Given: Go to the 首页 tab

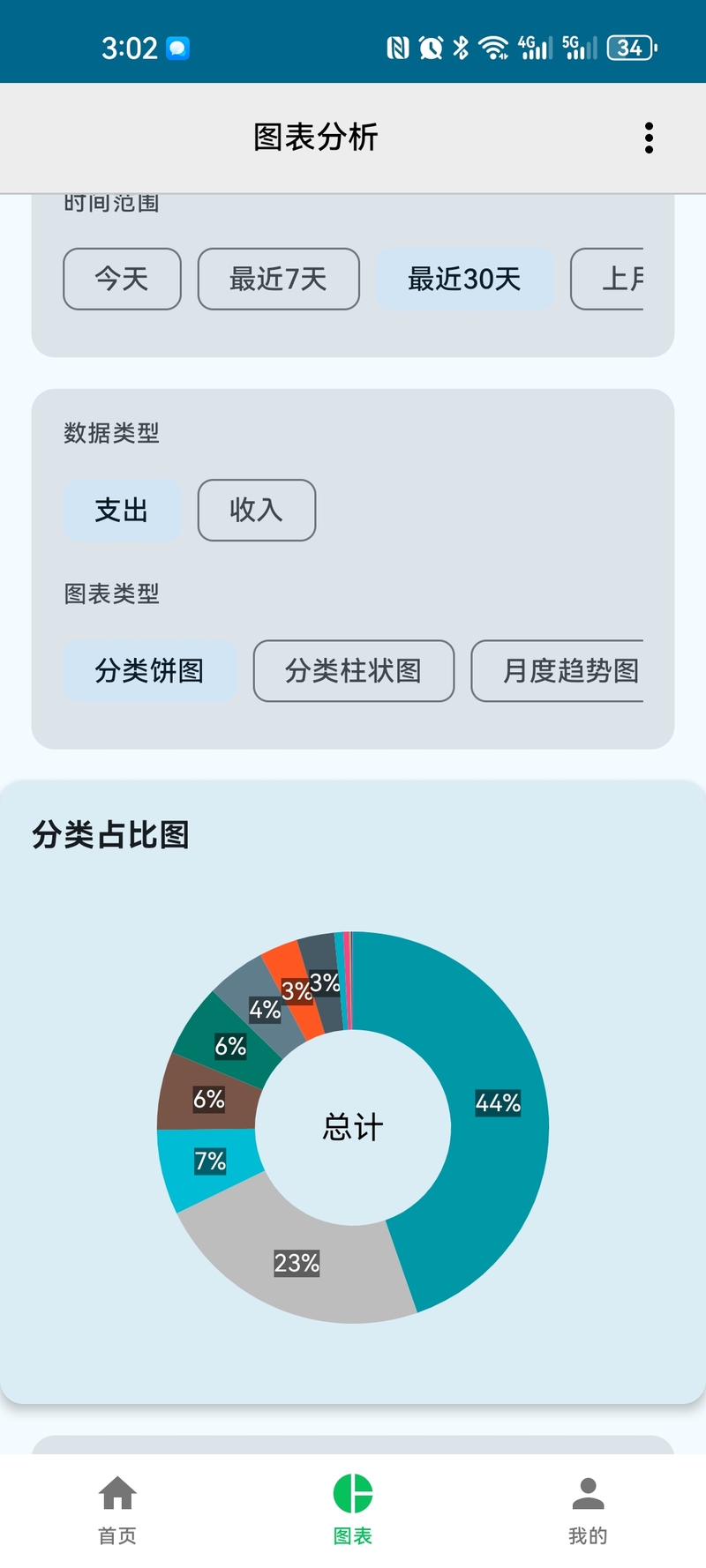Looking at the screenshot, I should (x=117, y=1510).
